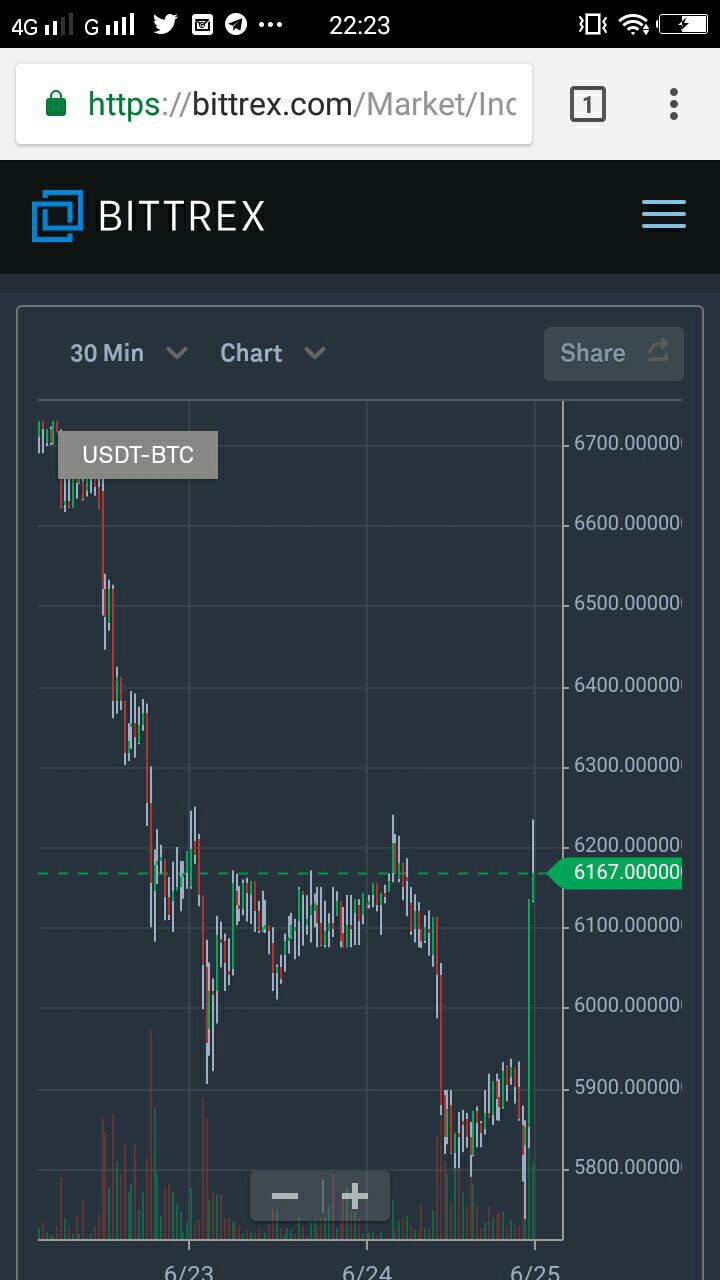The width and height of the screenshot is (720, 1280).
Task: Open the browser tab switcher
Action: (x=588, y=104)
